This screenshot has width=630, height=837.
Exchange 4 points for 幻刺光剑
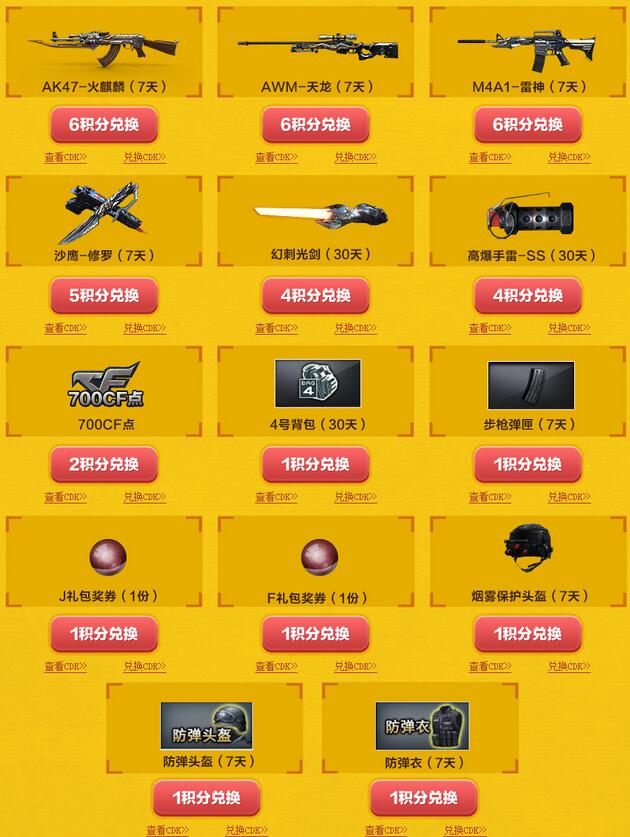(316, 296)
